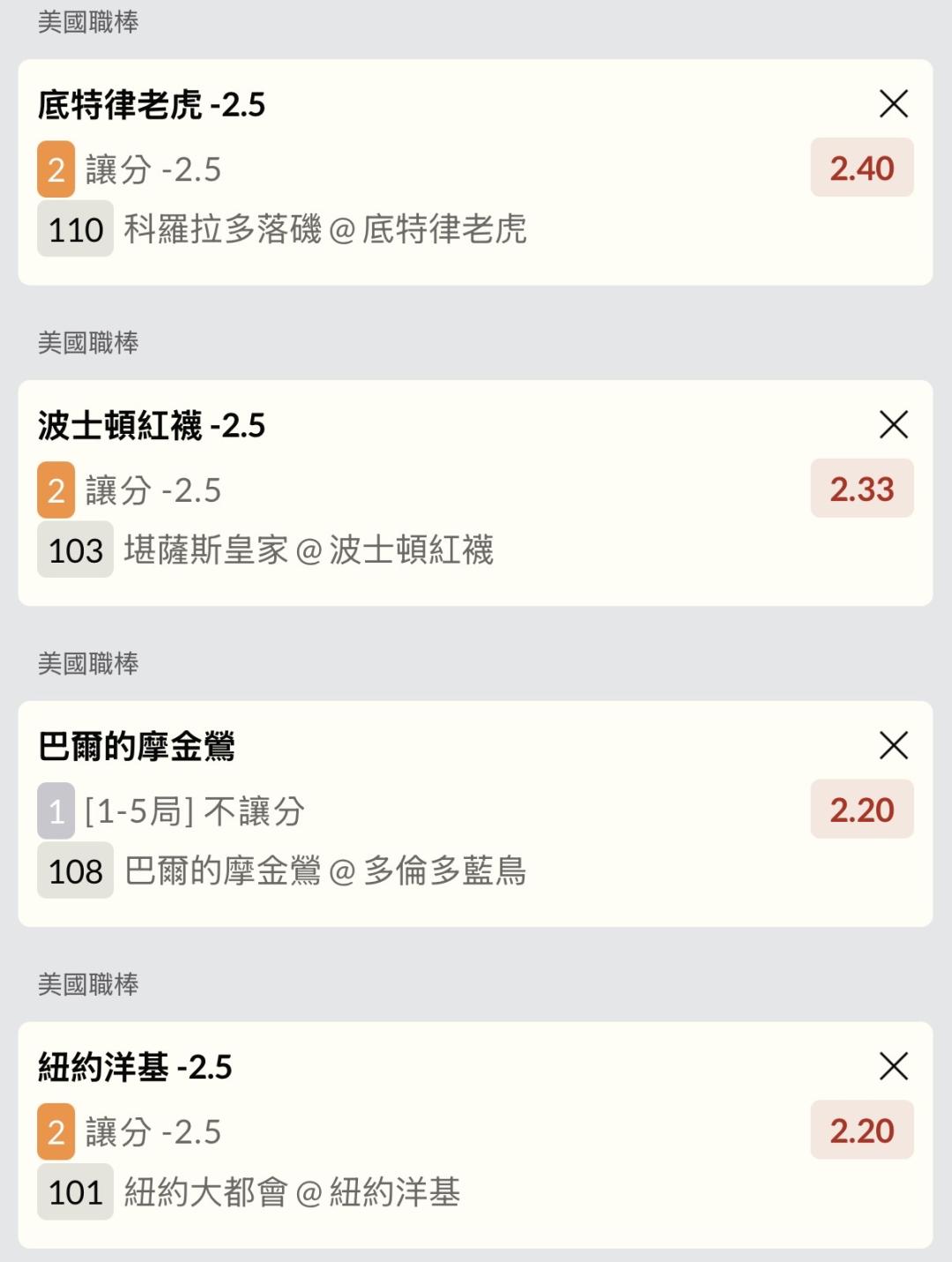The height and width of the screenshot is (1262, 952).
Task: Open the 堪薩斯皇家 @ 波士頓紅襪 match
Action: tap(309, 550)
